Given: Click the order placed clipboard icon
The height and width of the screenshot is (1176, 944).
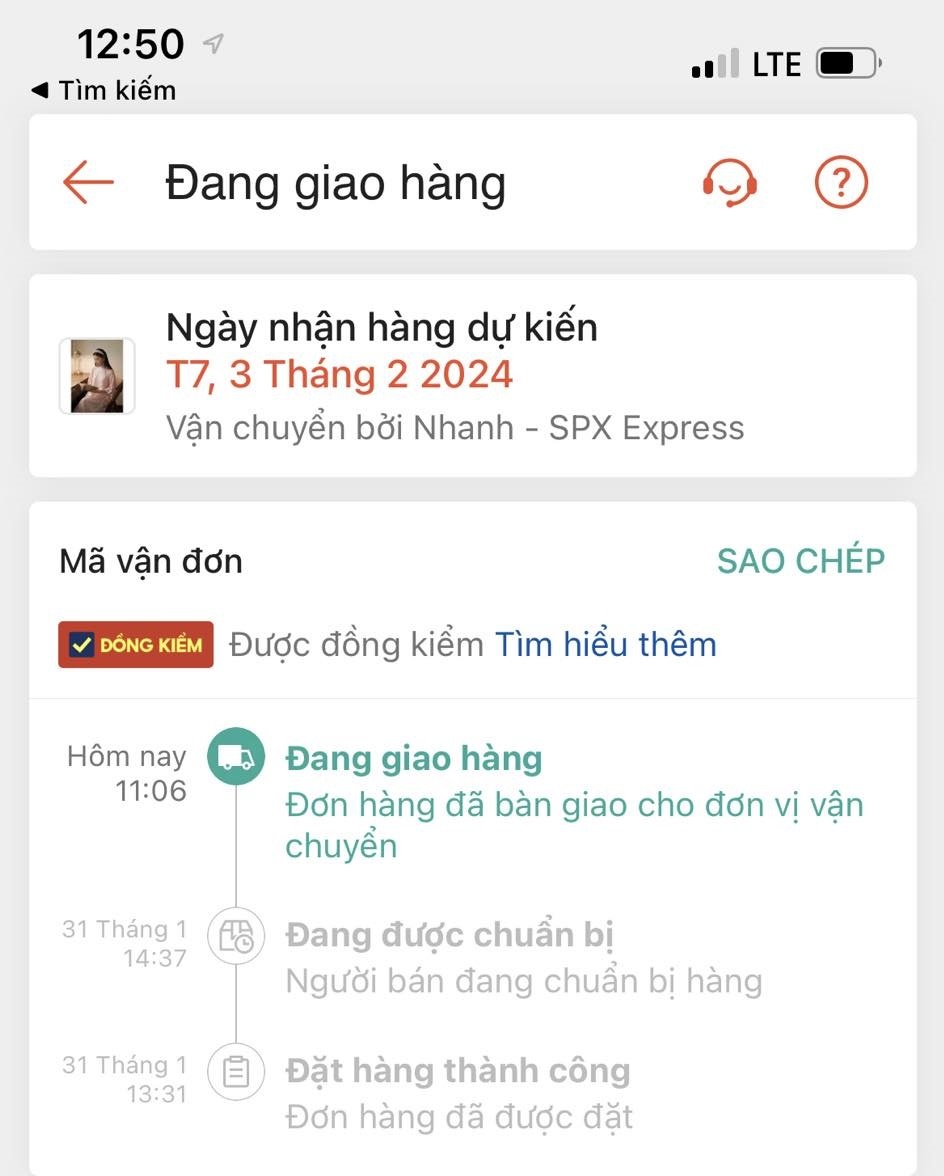Looking at the screenshot, I should click(235, 1071).
